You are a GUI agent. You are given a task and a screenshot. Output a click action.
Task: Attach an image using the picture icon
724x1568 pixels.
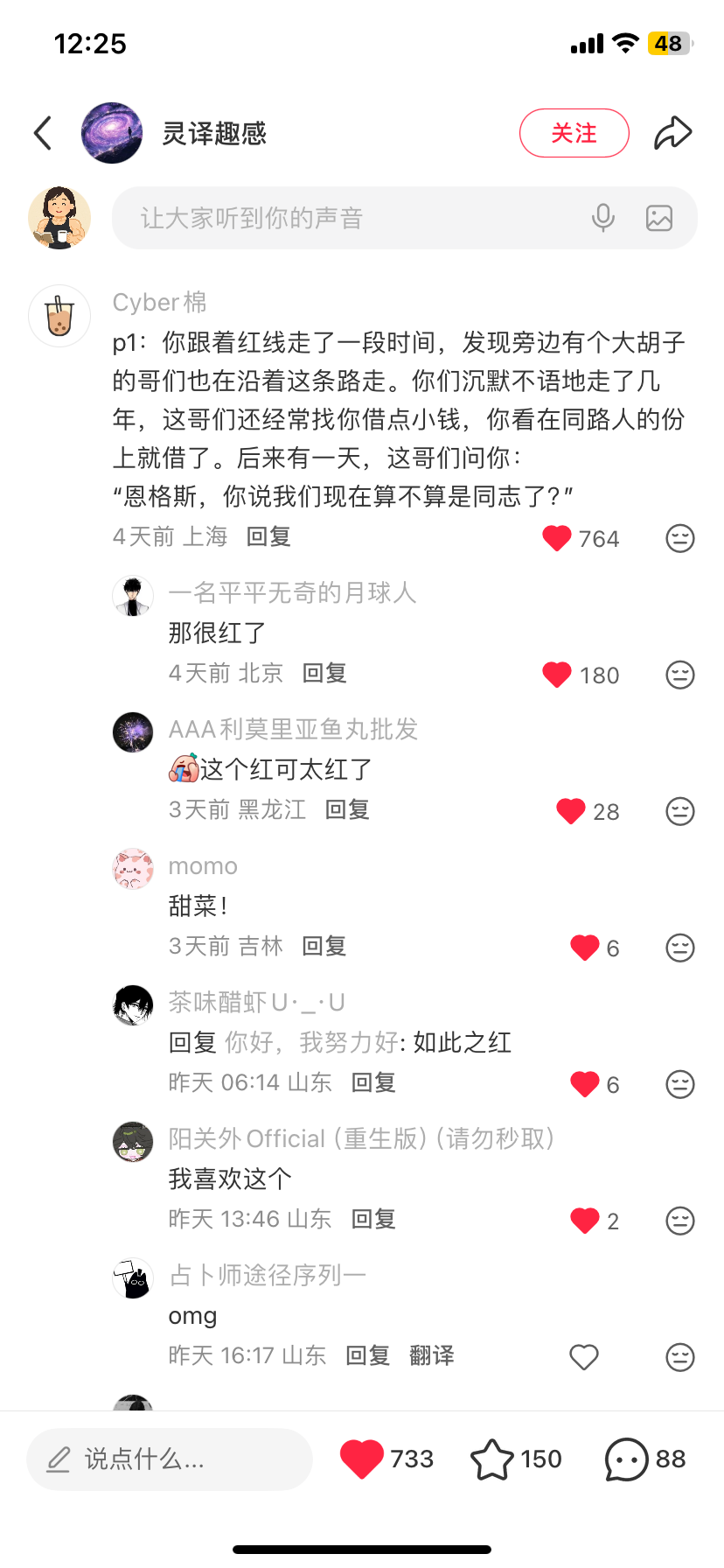point(658,218)
